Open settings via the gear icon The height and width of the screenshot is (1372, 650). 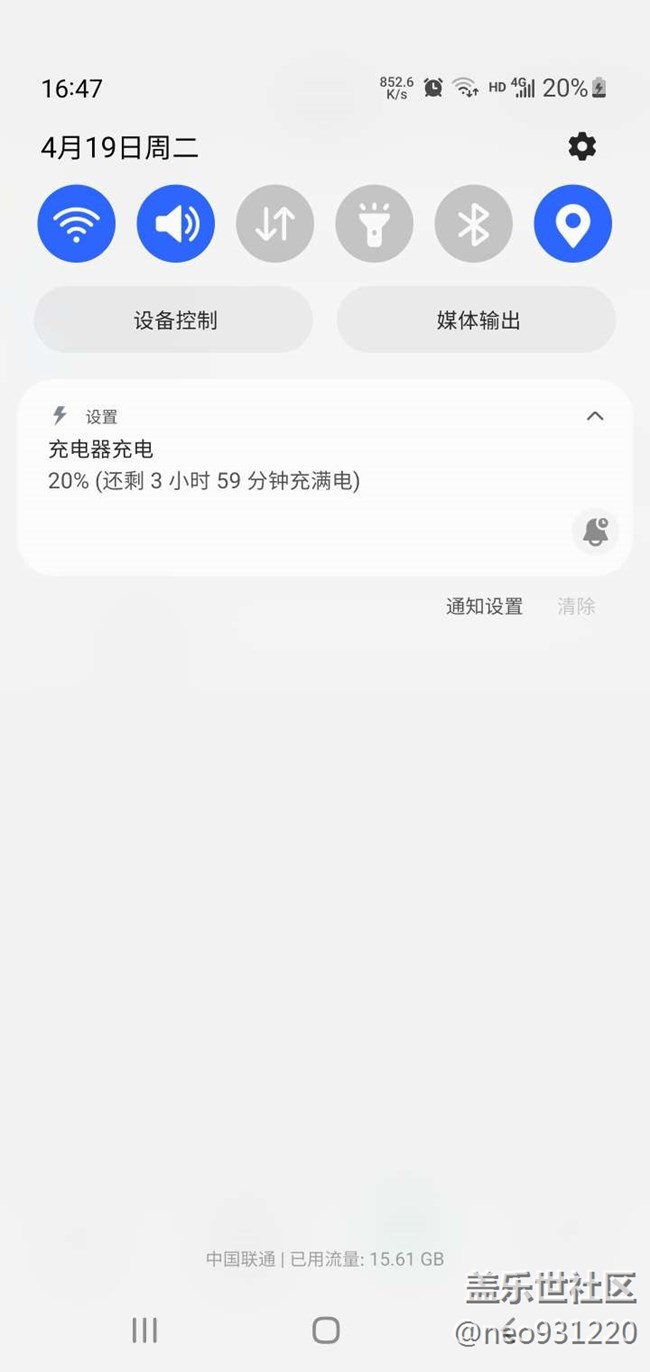pyautogui.click(x=582, y=147)
